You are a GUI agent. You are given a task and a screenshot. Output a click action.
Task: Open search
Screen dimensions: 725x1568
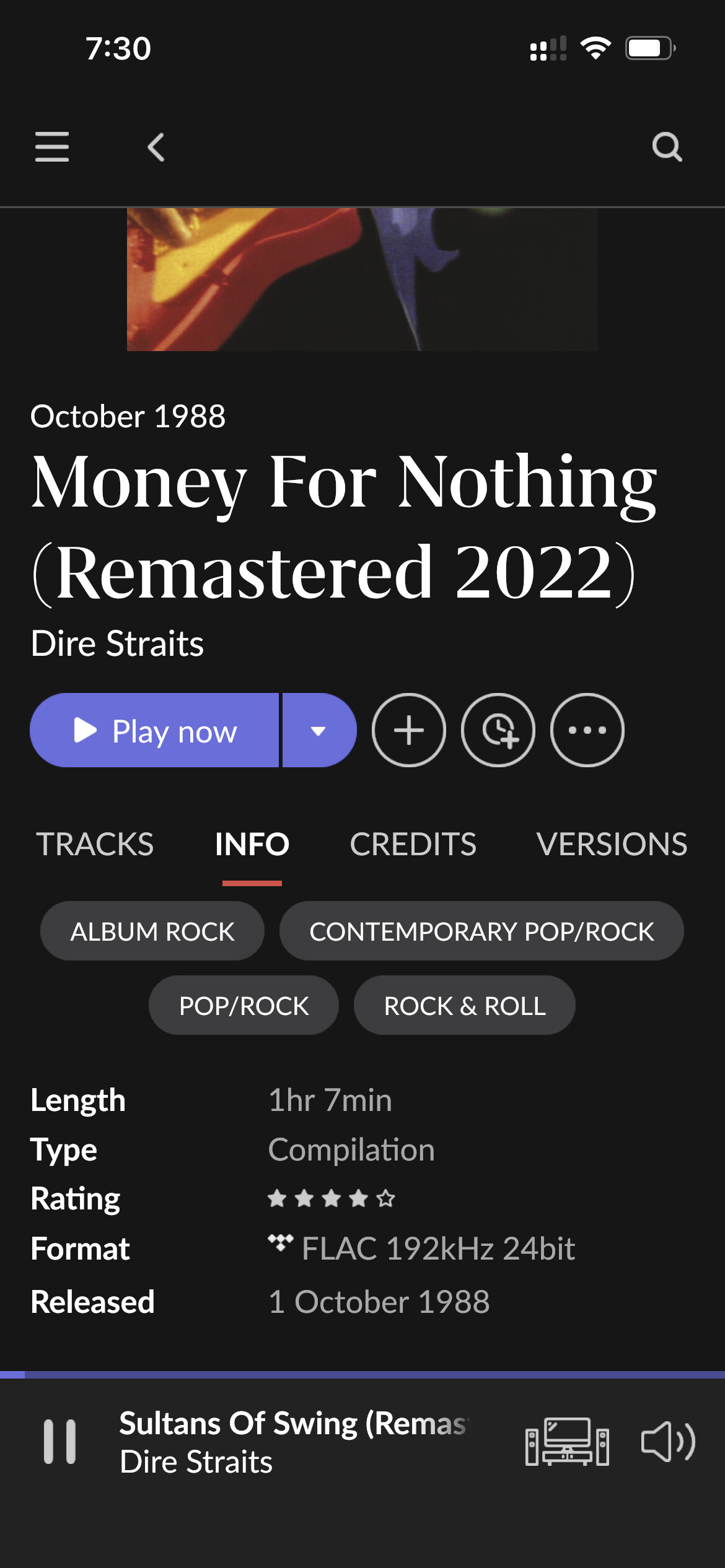(667, 147)
